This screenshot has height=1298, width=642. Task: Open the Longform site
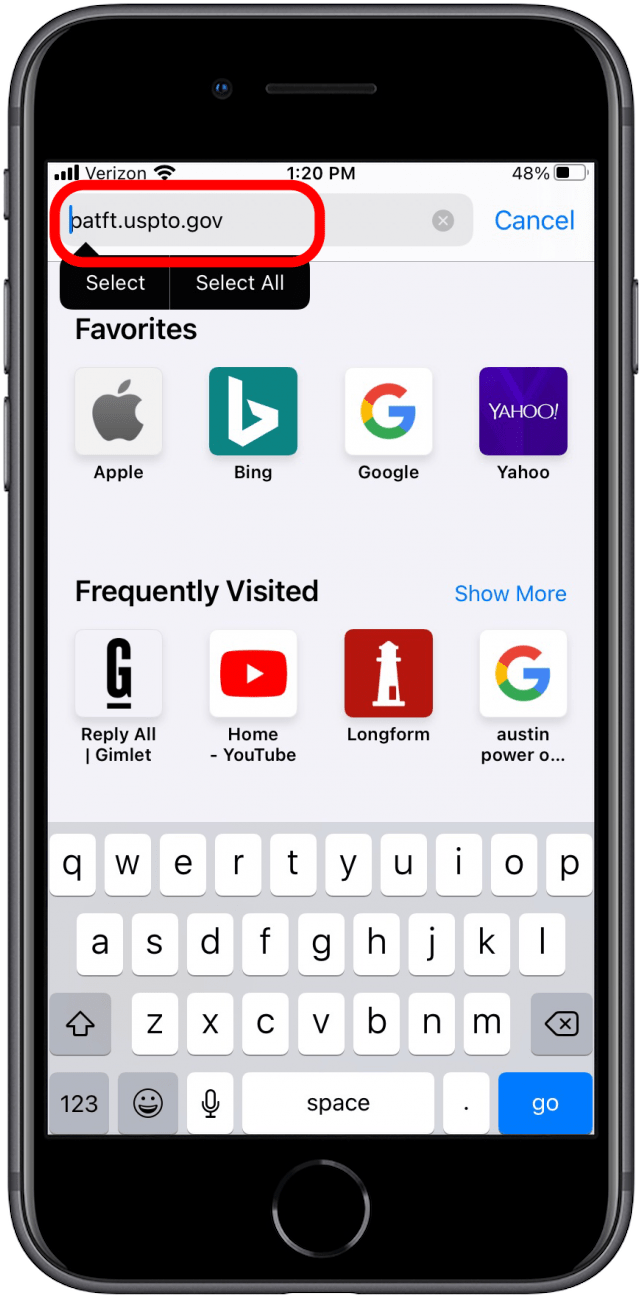click(x=388, y=674)
